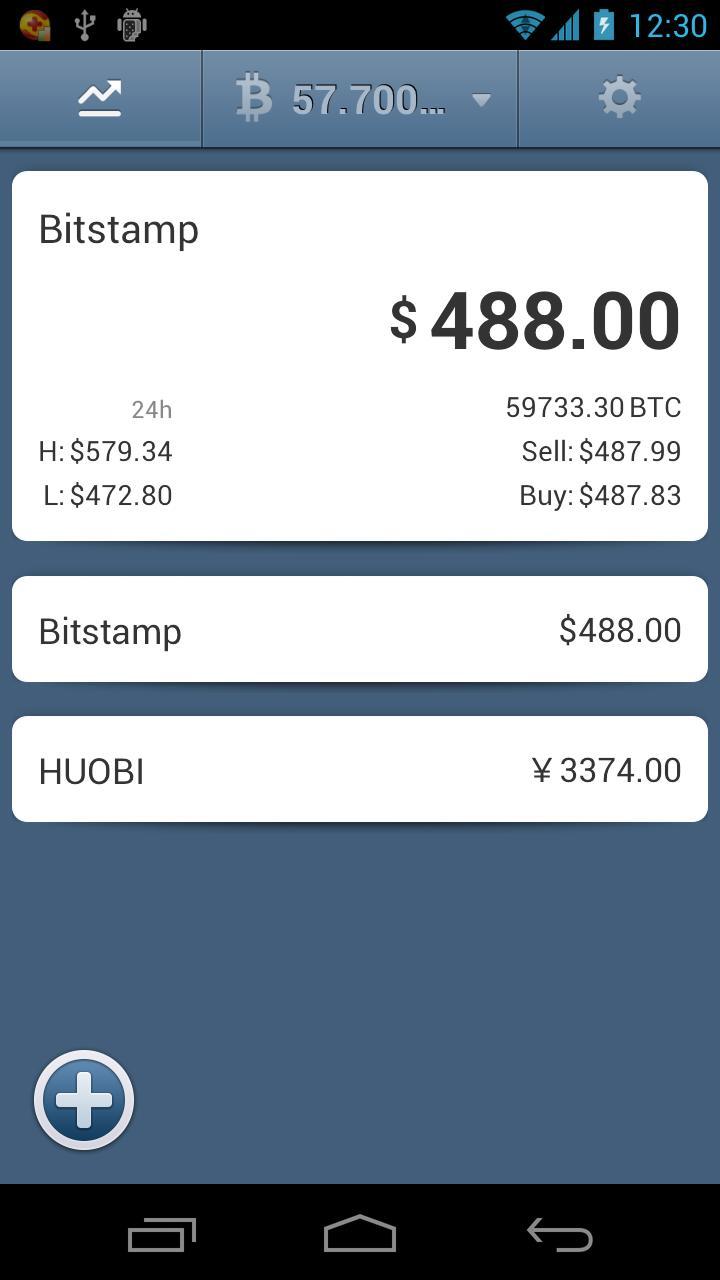Screen dimensions: 720x1280
Task: Expand the bitcoin amount dropdown
Action: (360, 98)
